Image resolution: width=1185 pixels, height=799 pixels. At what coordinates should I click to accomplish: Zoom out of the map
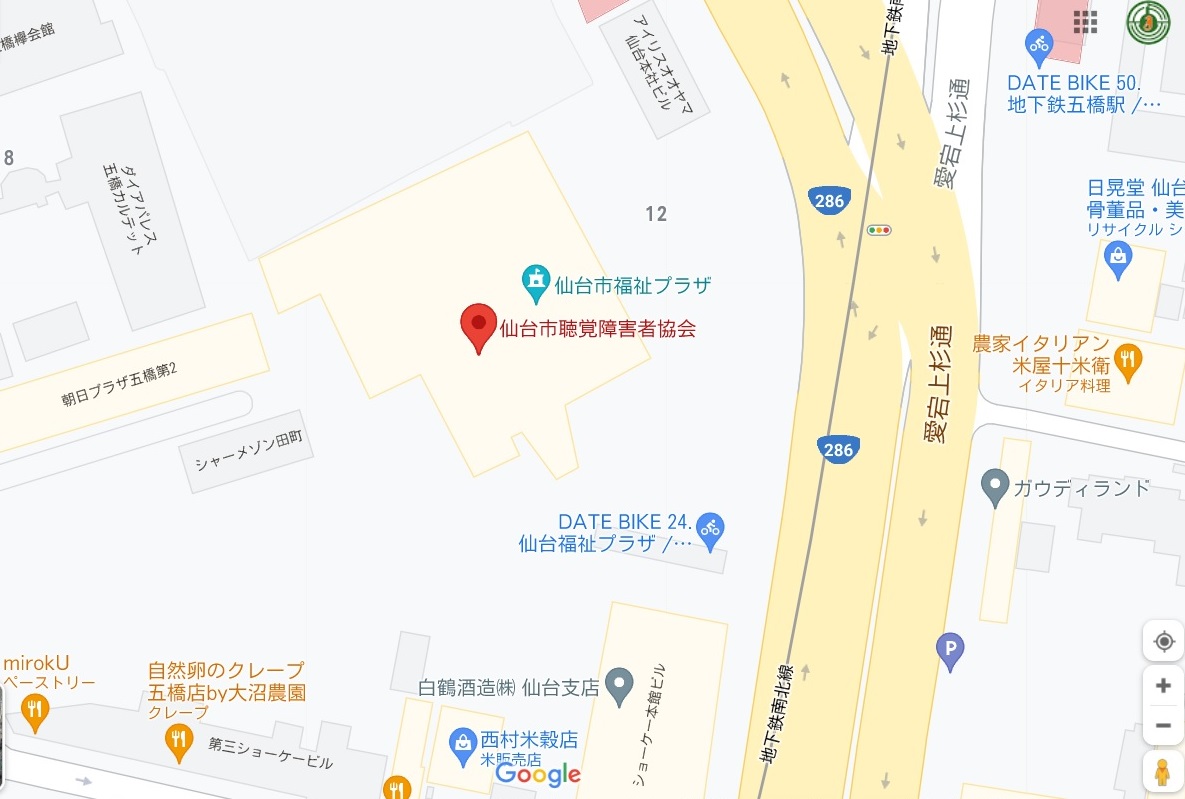point(1163,725)
